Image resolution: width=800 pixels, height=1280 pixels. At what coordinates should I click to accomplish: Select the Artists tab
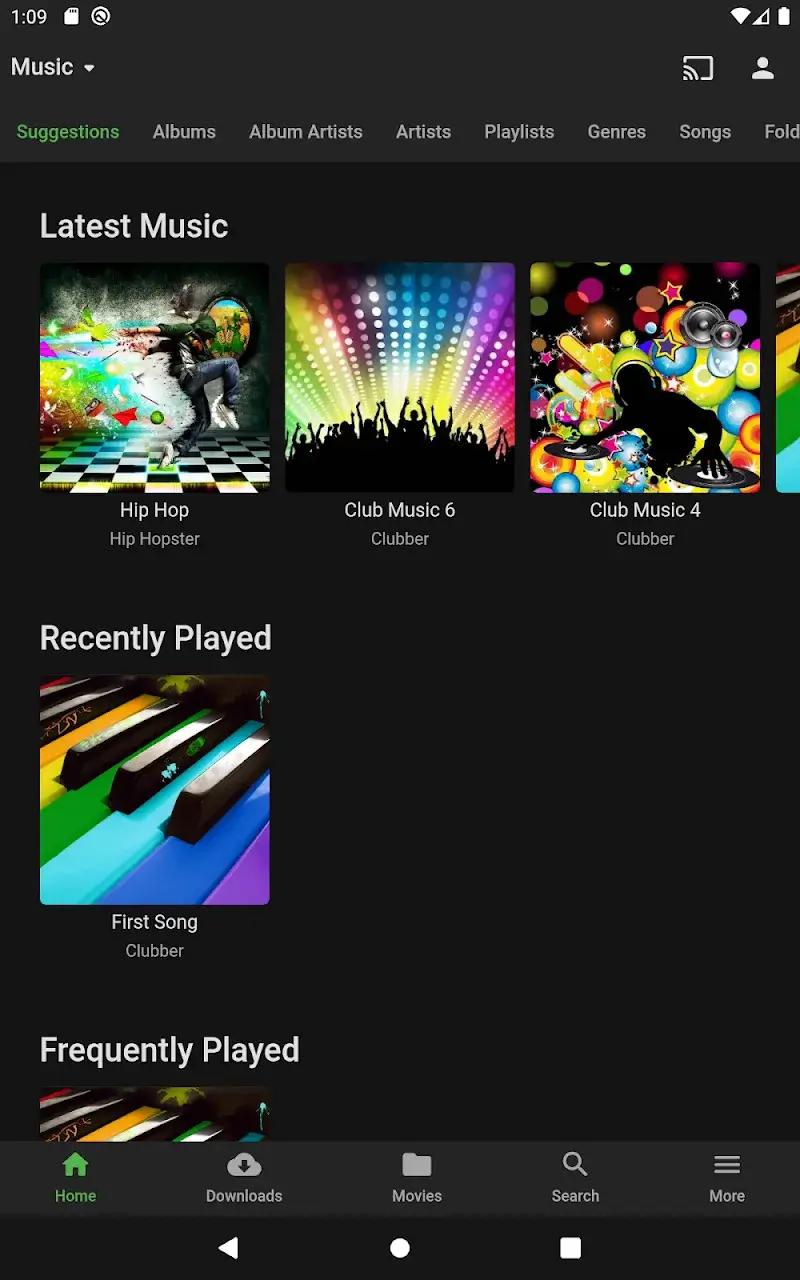tap(423, 132)
